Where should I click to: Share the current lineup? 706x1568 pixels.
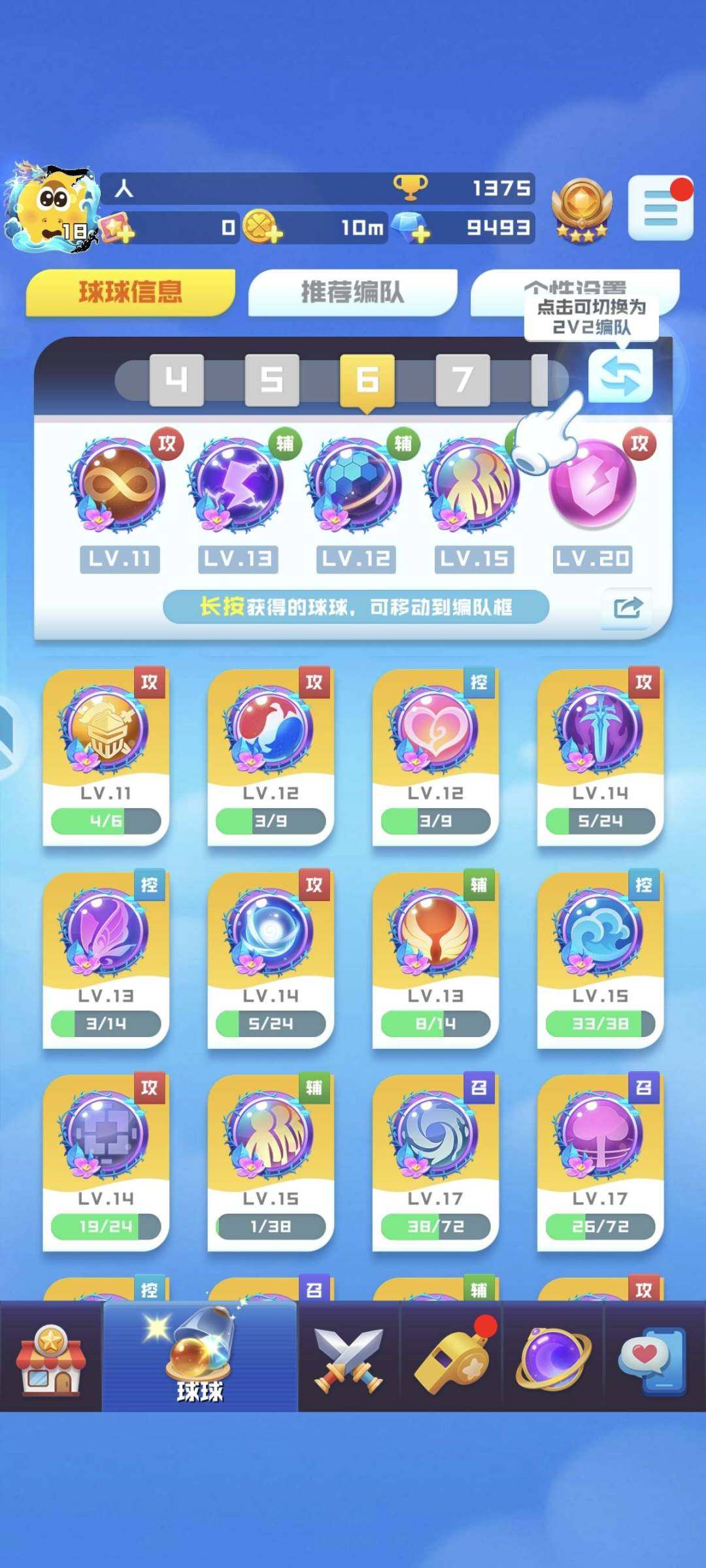628,608
